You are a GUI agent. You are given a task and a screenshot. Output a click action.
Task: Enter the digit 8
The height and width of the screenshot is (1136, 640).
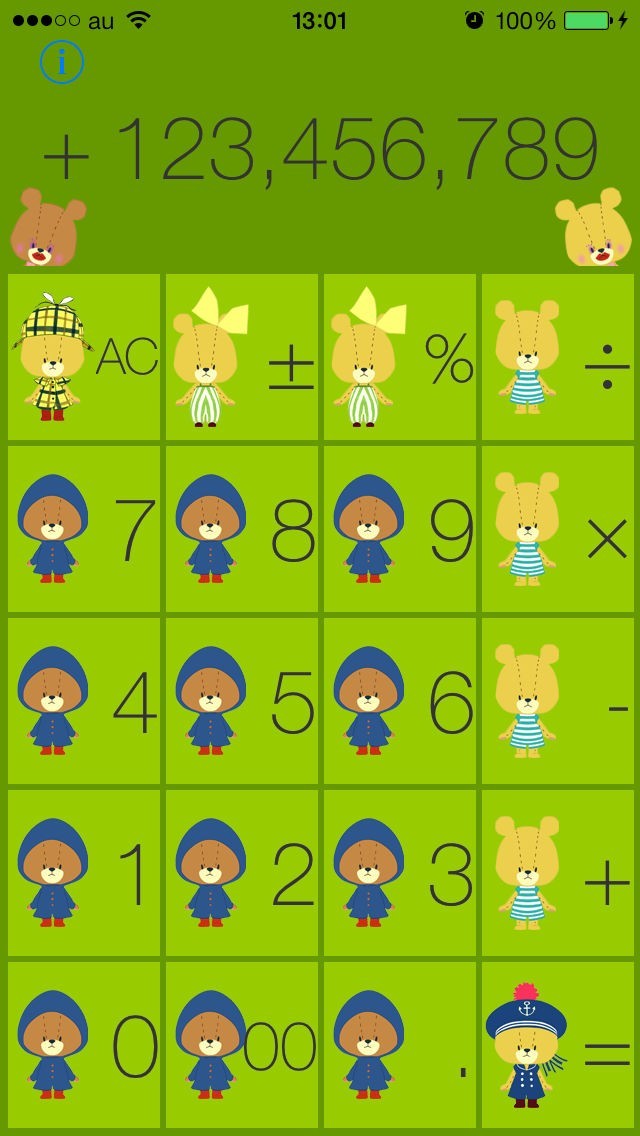[242, 529]
